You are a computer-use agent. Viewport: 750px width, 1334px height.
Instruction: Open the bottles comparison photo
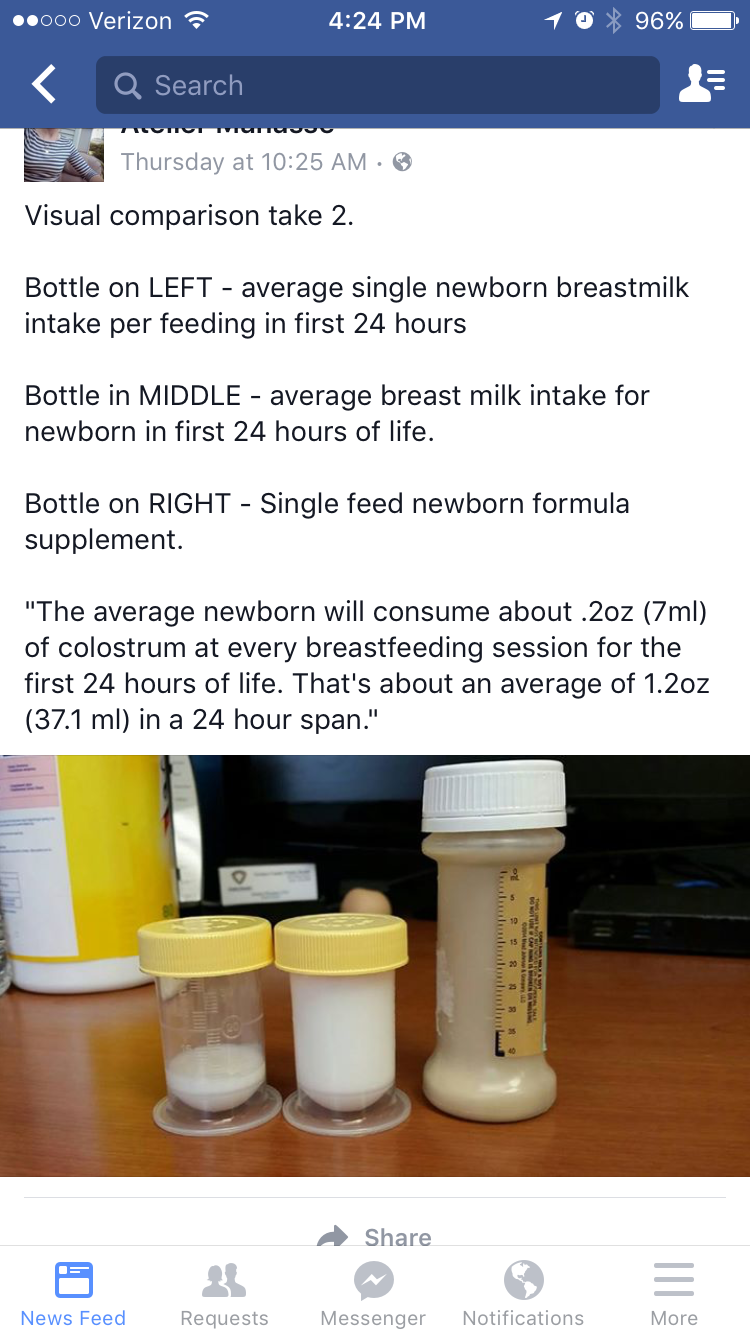click(375, 965)
